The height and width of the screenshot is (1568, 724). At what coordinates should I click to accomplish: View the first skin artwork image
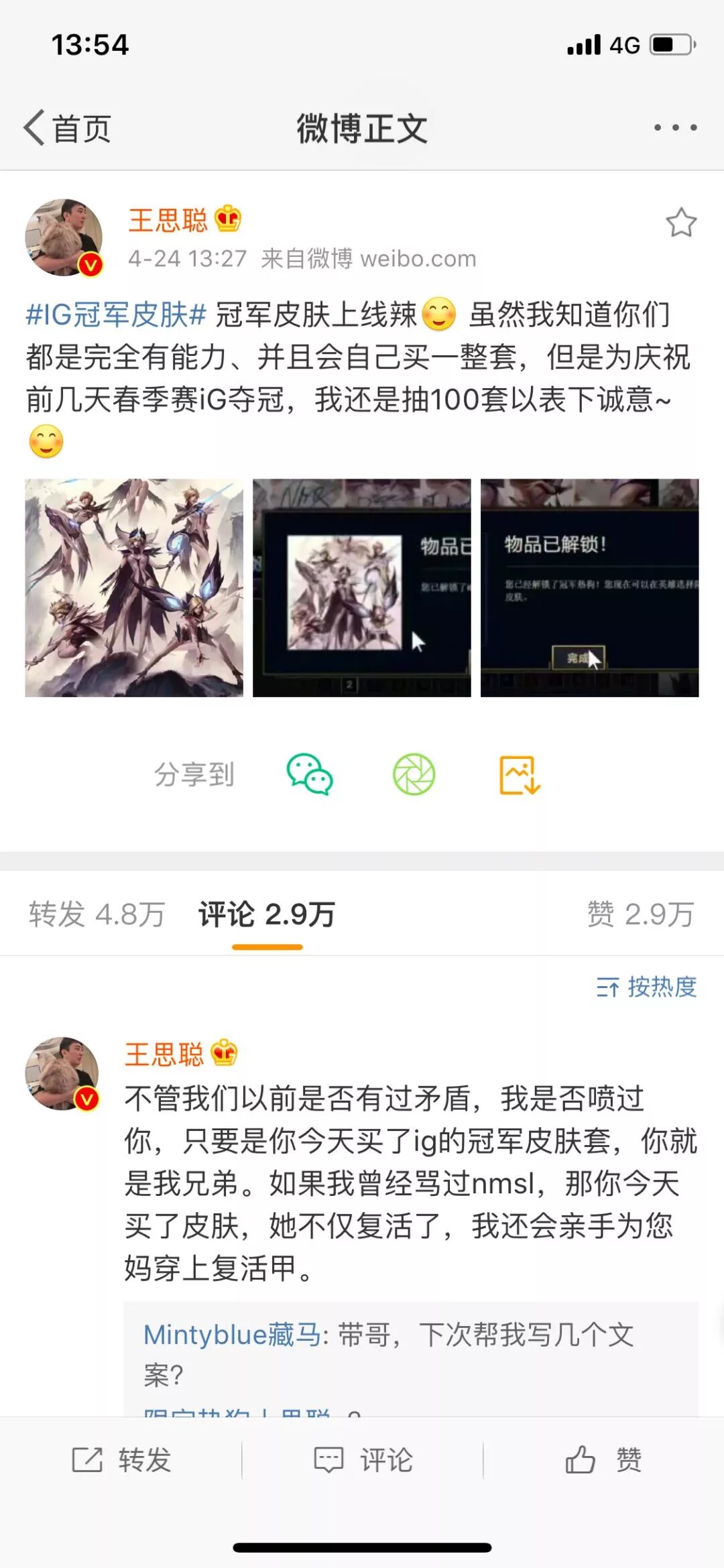pos(134,588)
